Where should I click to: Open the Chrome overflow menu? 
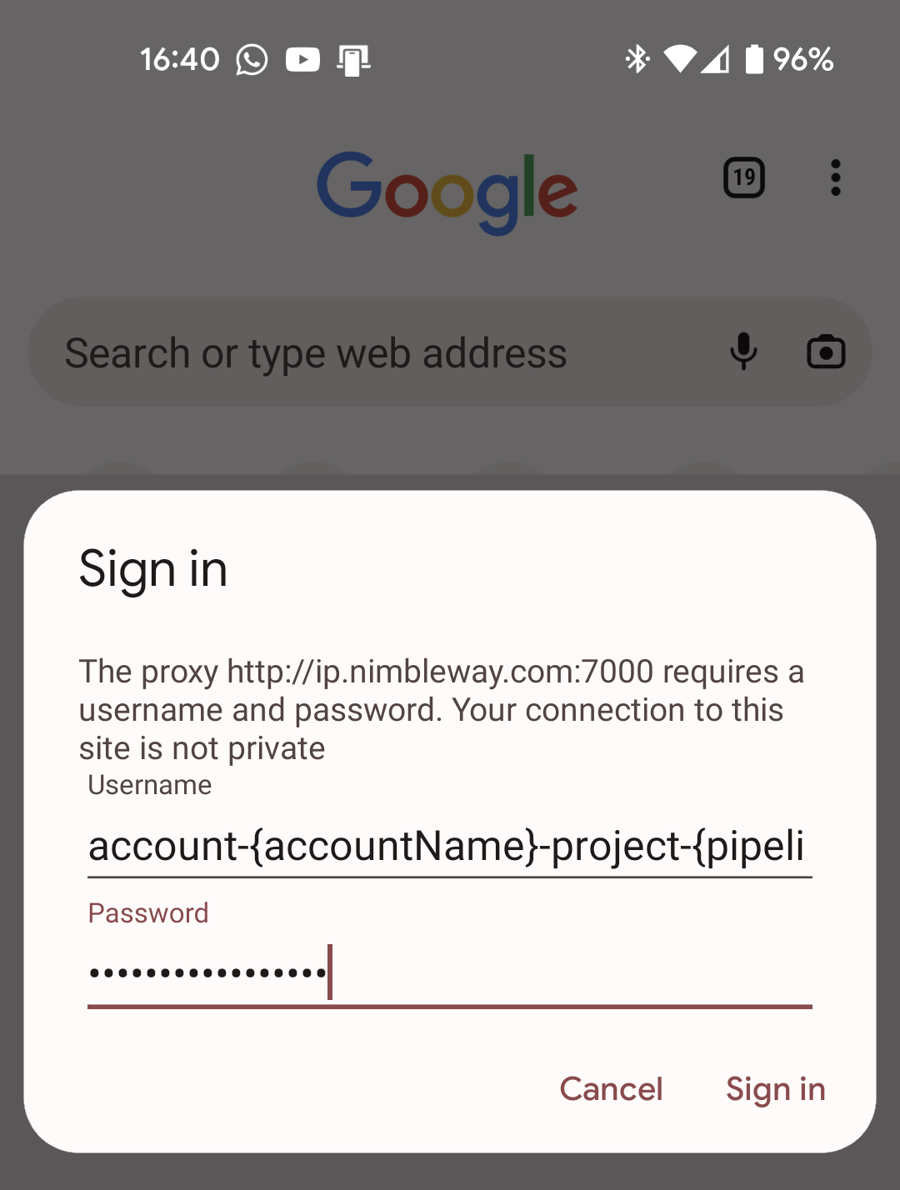835,179
